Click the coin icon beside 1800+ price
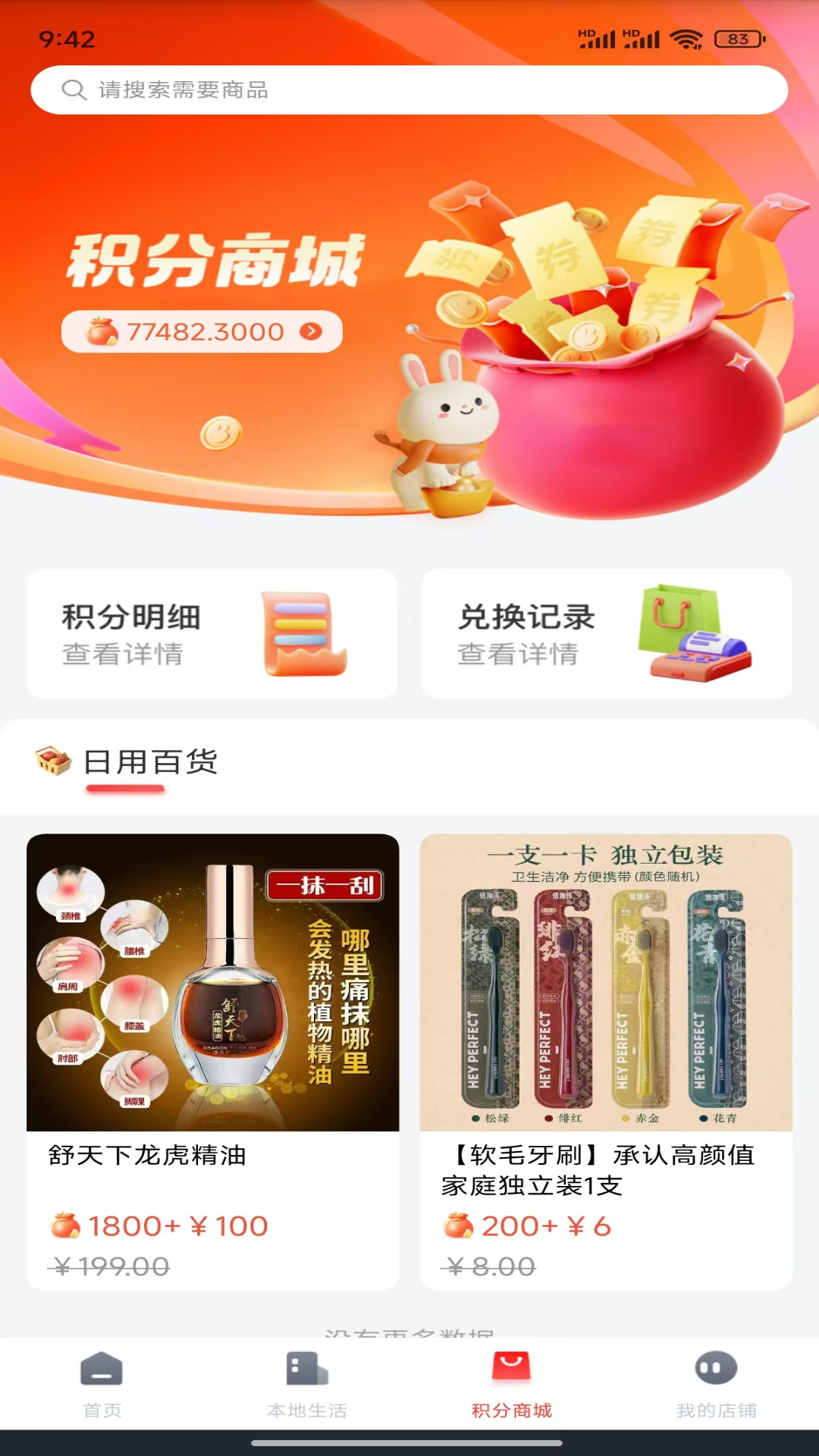Screen dimensions: 819x1456 (x=67, y=1222)
